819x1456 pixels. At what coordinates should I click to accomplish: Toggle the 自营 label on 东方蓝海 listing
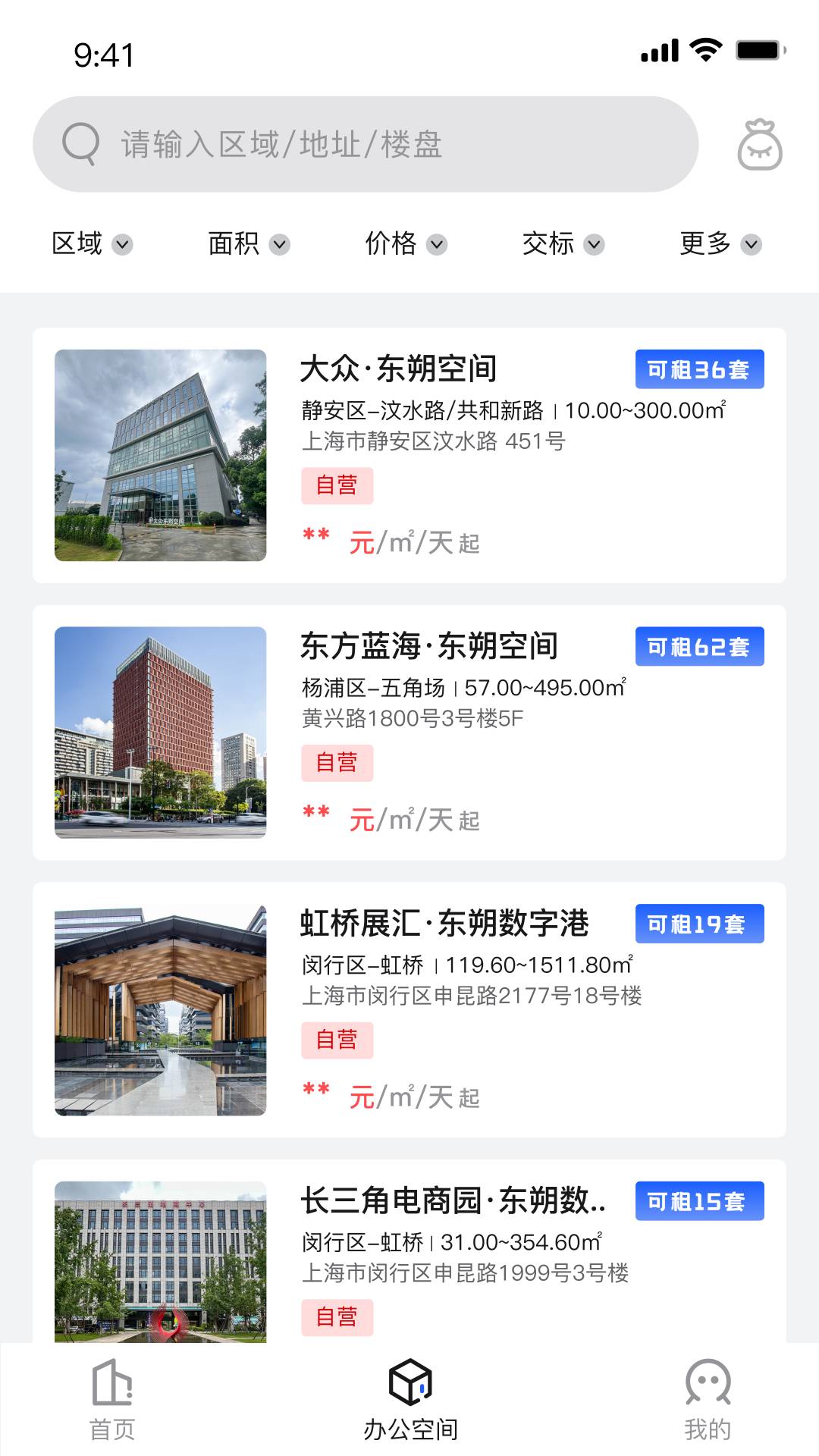337,763
